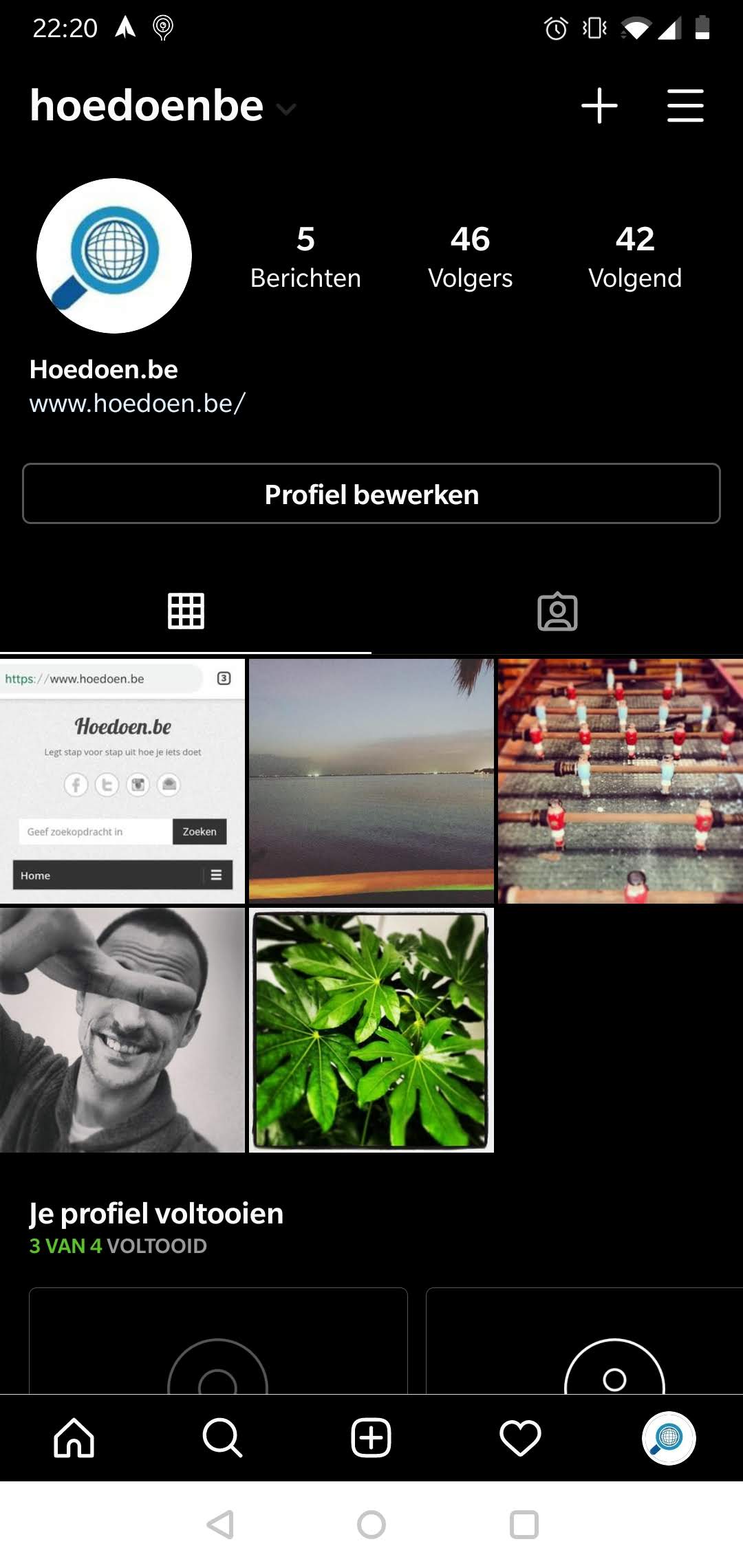
Task: View the 46 Volgers list
Action: 470,257
